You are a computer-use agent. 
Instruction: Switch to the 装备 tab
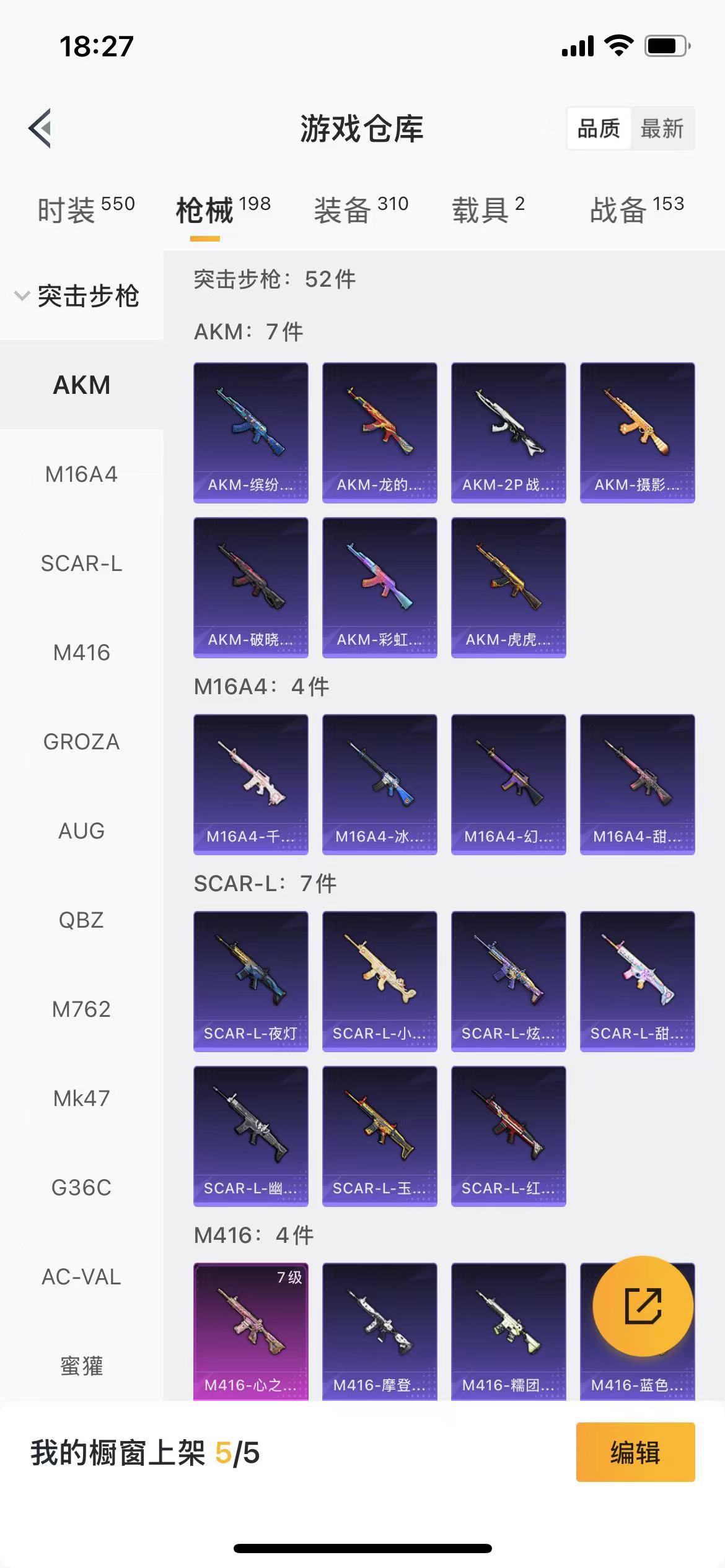pos(361,209)
